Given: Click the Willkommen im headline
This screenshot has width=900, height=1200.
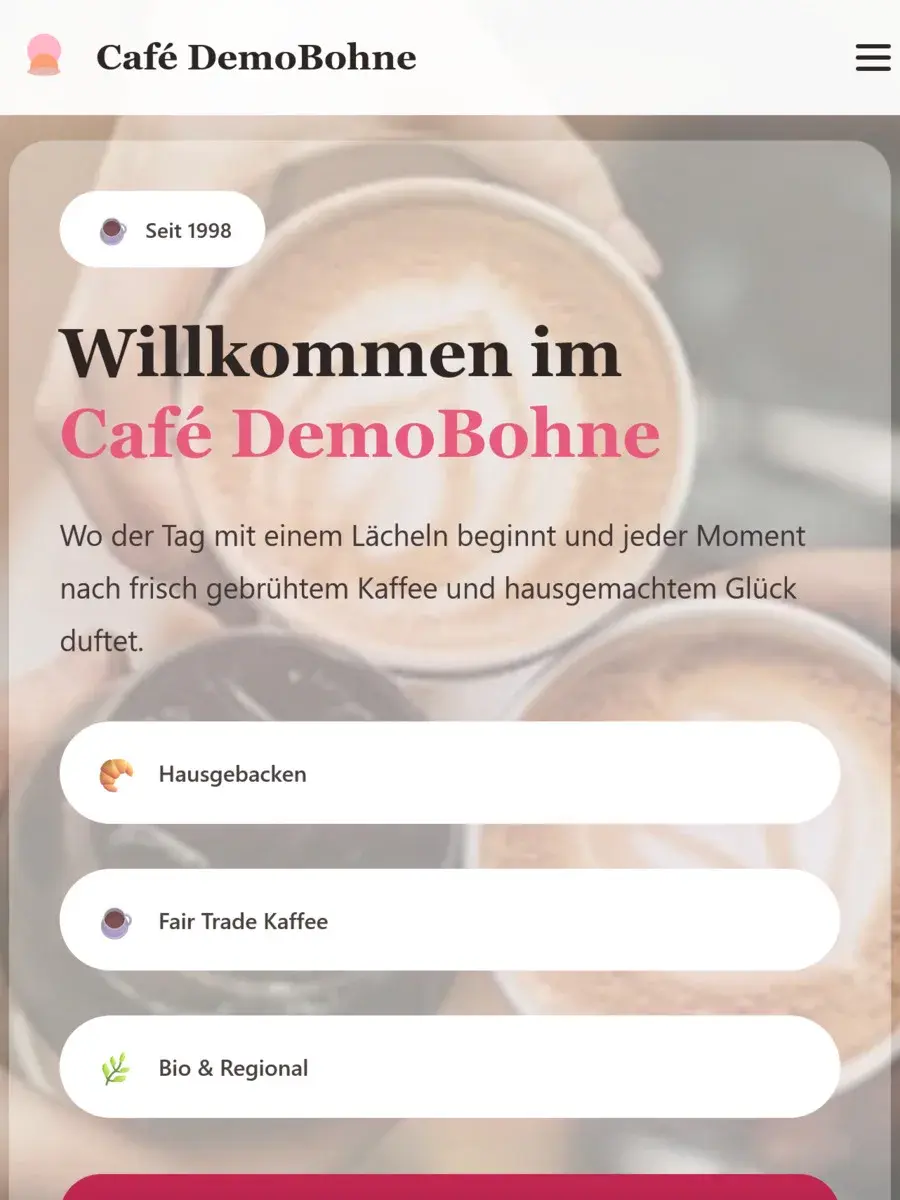Looking at the screenshot, I should (340, 352).
